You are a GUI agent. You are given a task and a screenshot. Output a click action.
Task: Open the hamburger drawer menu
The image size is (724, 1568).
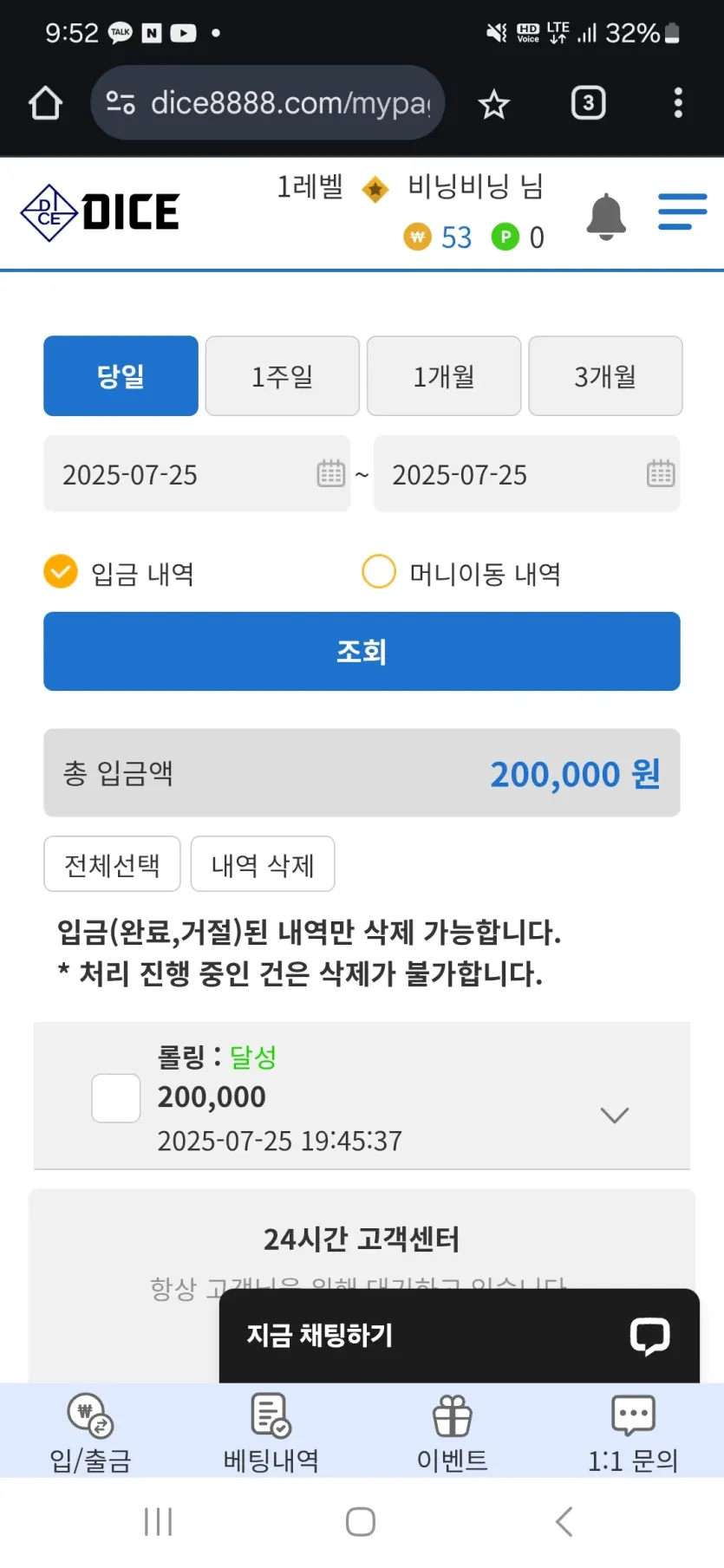(x=682, y=212)
